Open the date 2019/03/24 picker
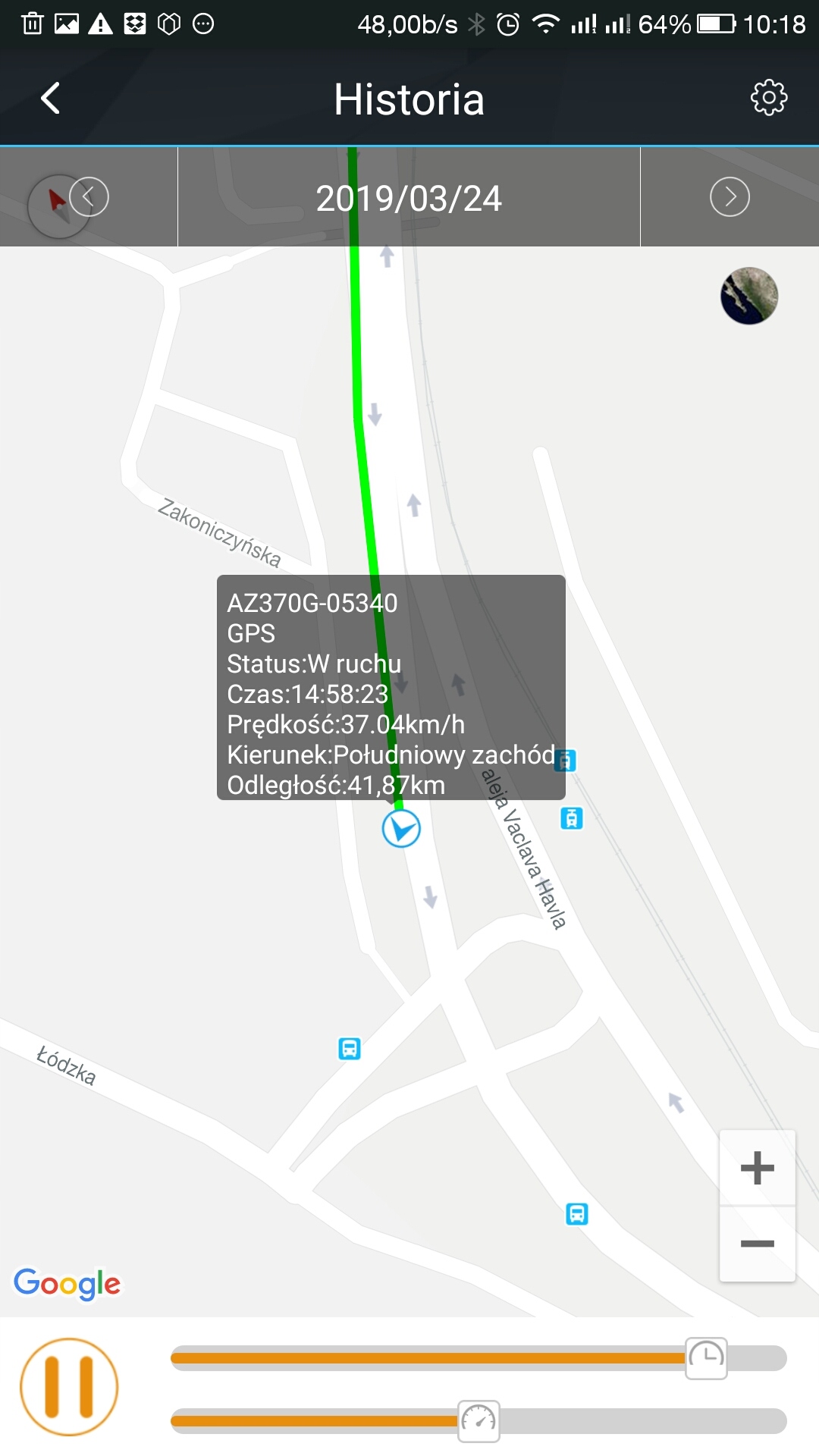This screenshot has height=1456, width=819. 409,199
